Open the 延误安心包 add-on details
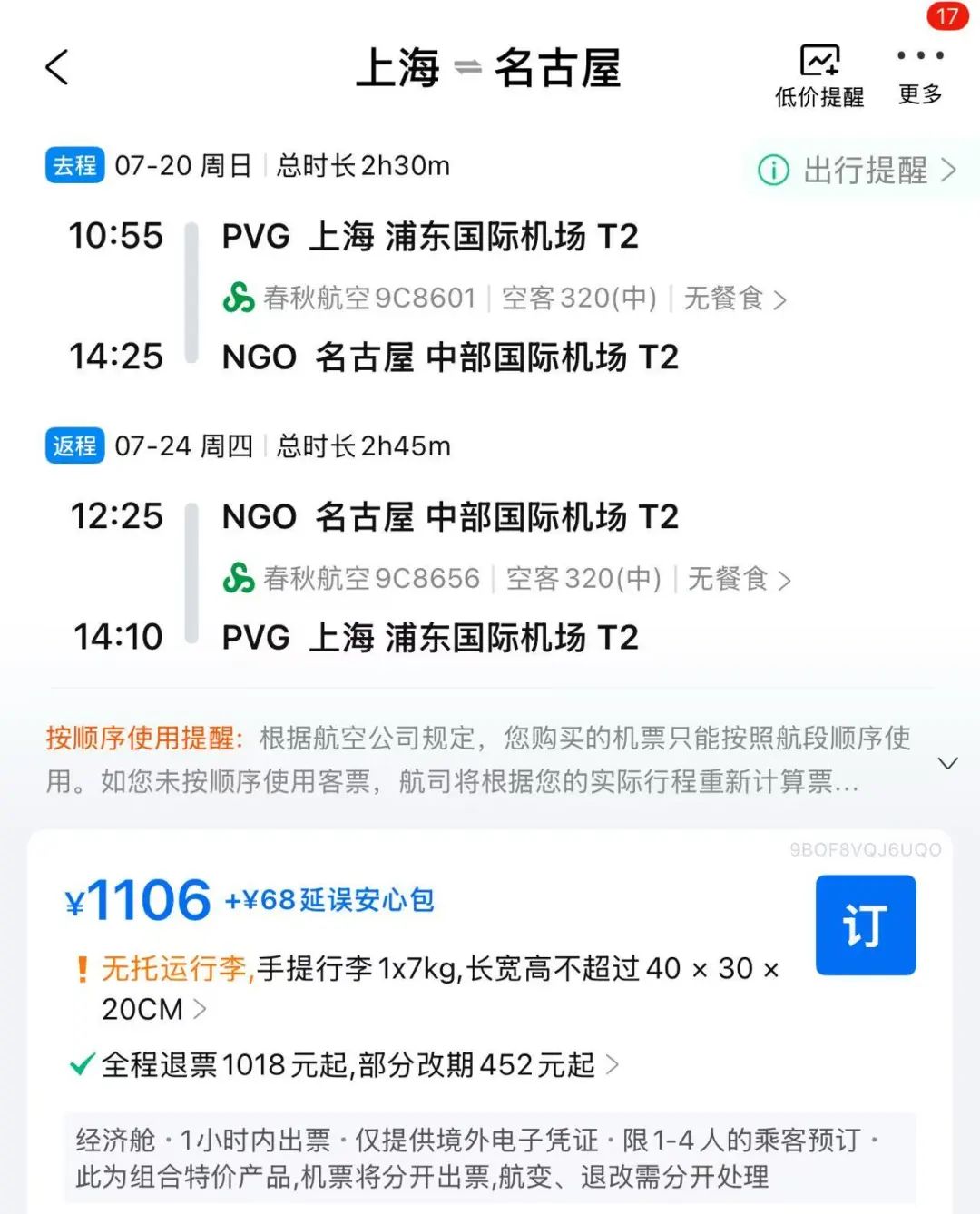Screen dimensions: 980x1214 tap(329, 900)
